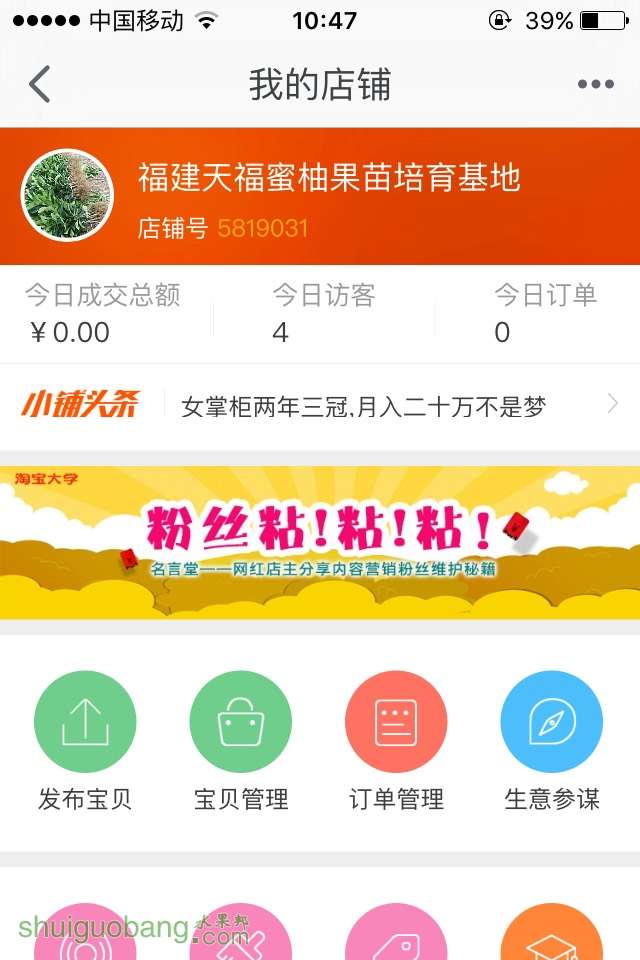Tap 发布宝贝 to publish an item
This screenshot has width=640, height=960.
tap(85, 740)
